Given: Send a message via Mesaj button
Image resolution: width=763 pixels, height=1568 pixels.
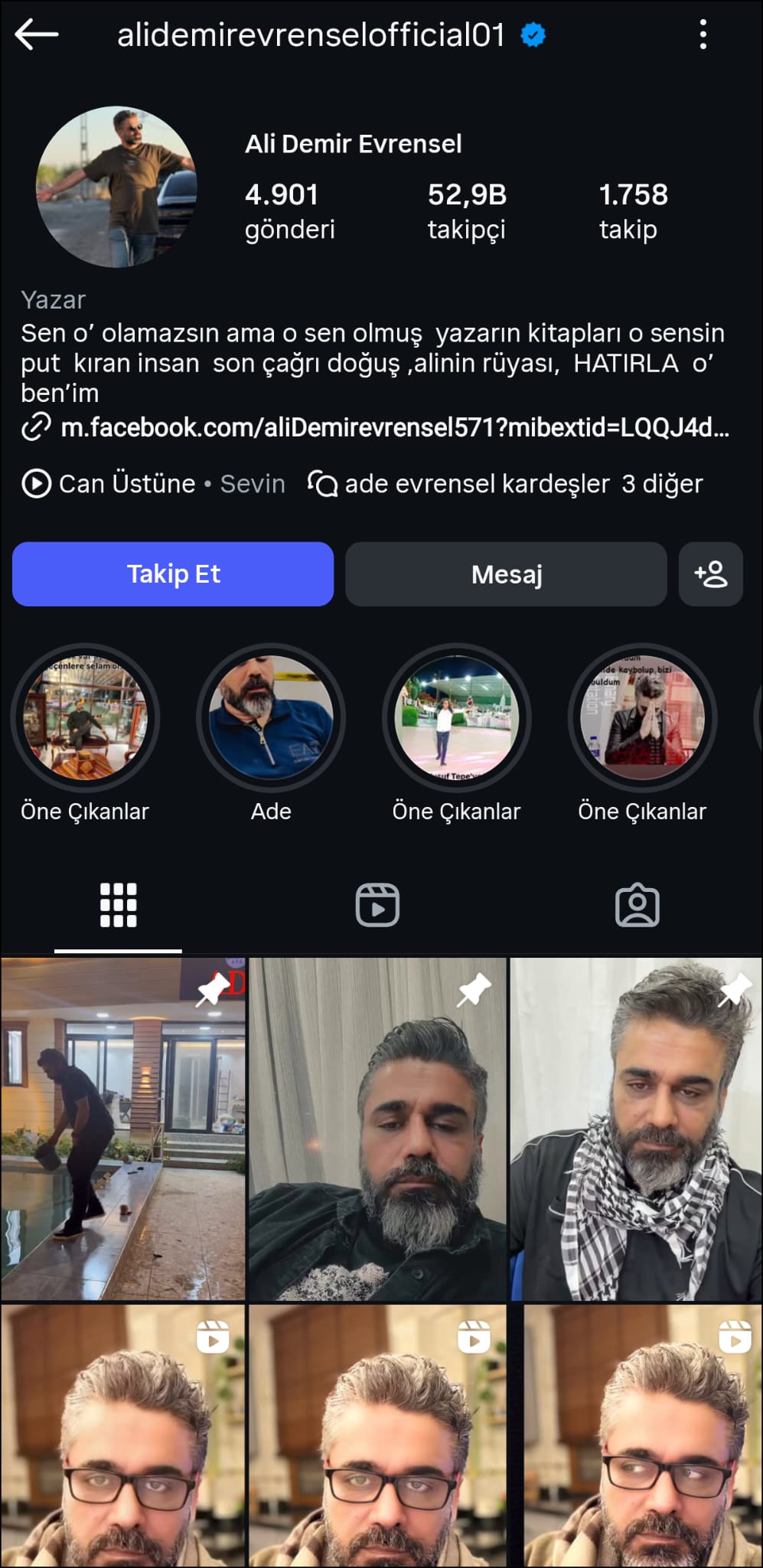Looking at the screenshot, I should coord(506,574).
